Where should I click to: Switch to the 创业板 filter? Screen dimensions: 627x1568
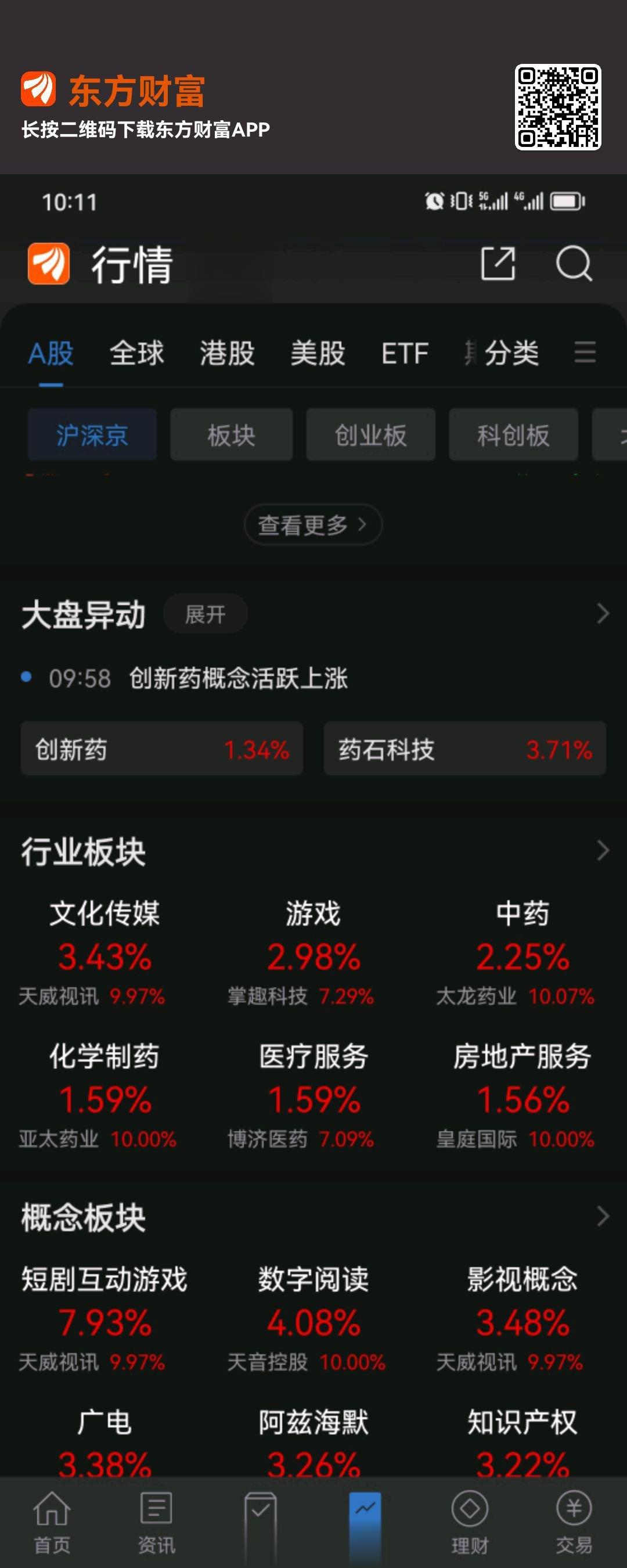(371, 434)
